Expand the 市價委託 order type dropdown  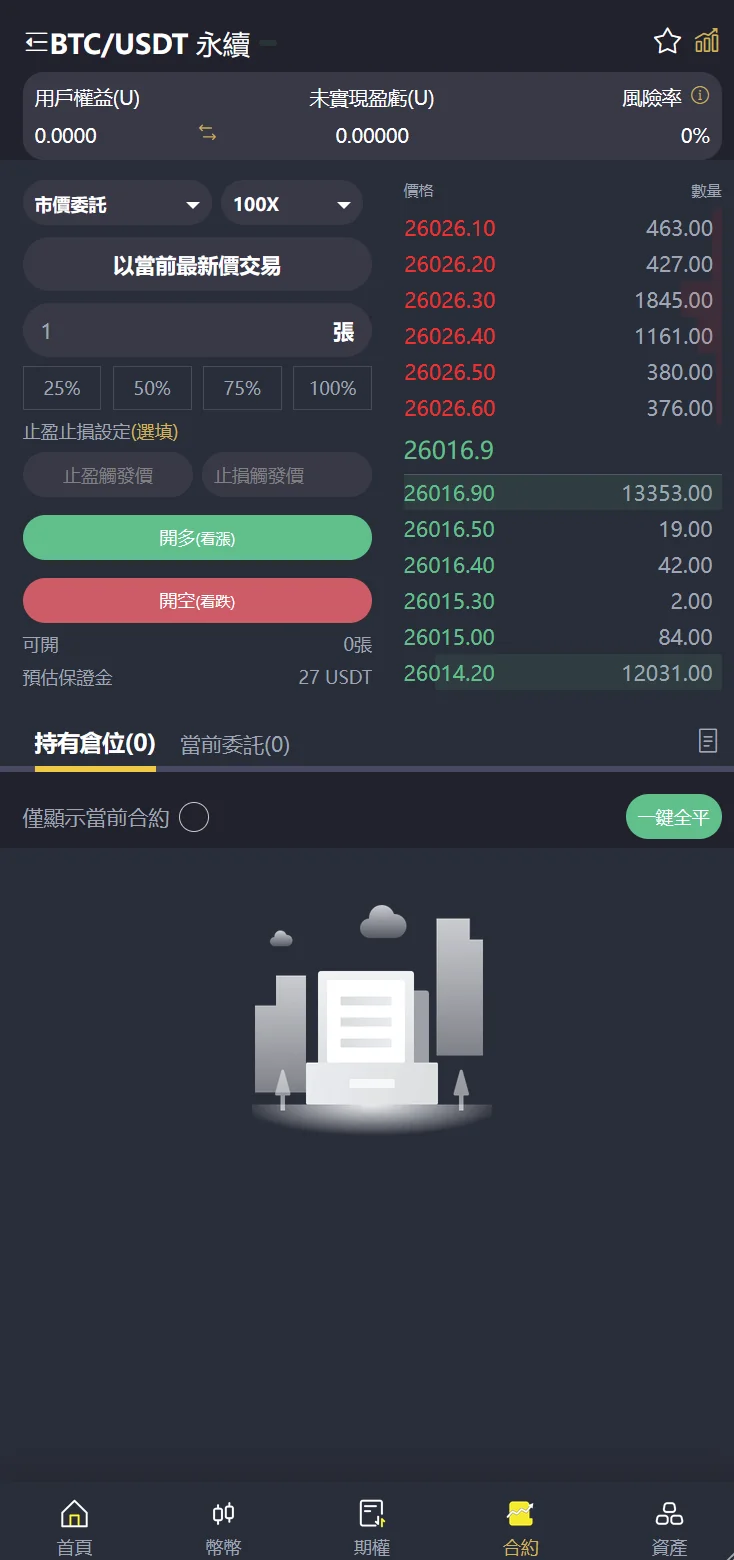(x=117, y=205)
